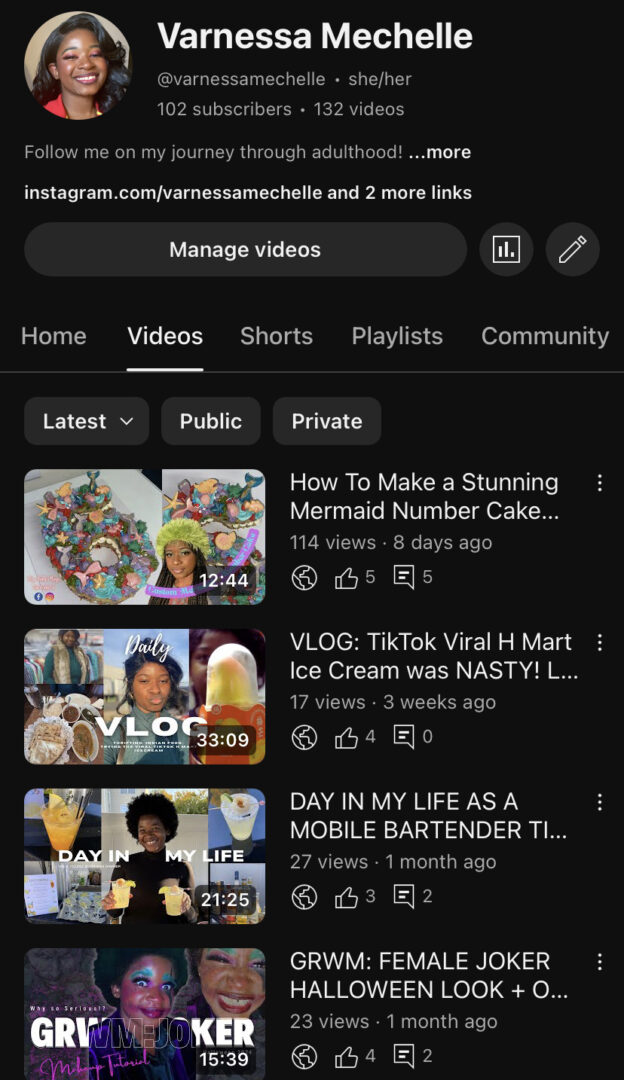Open channel analytics icon
Viewport: 624px width, 1080px height.
coord(506,249)
